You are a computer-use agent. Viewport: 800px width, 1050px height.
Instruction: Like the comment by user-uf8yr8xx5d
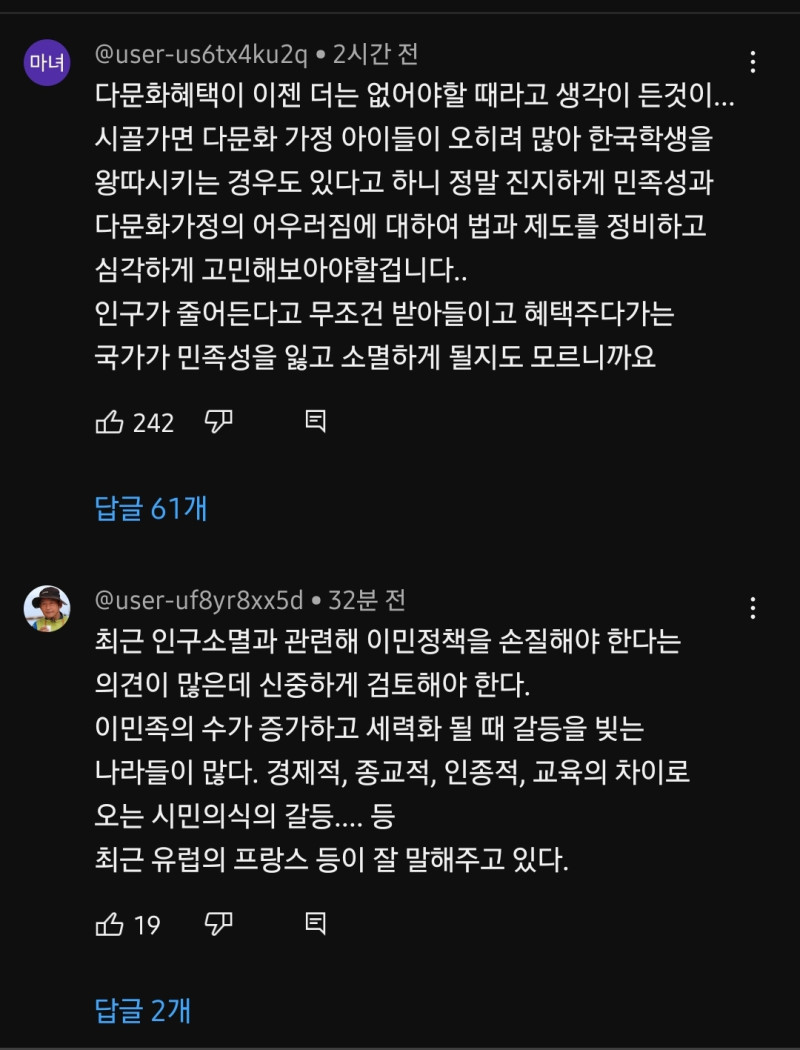click(x=110, y=924)
